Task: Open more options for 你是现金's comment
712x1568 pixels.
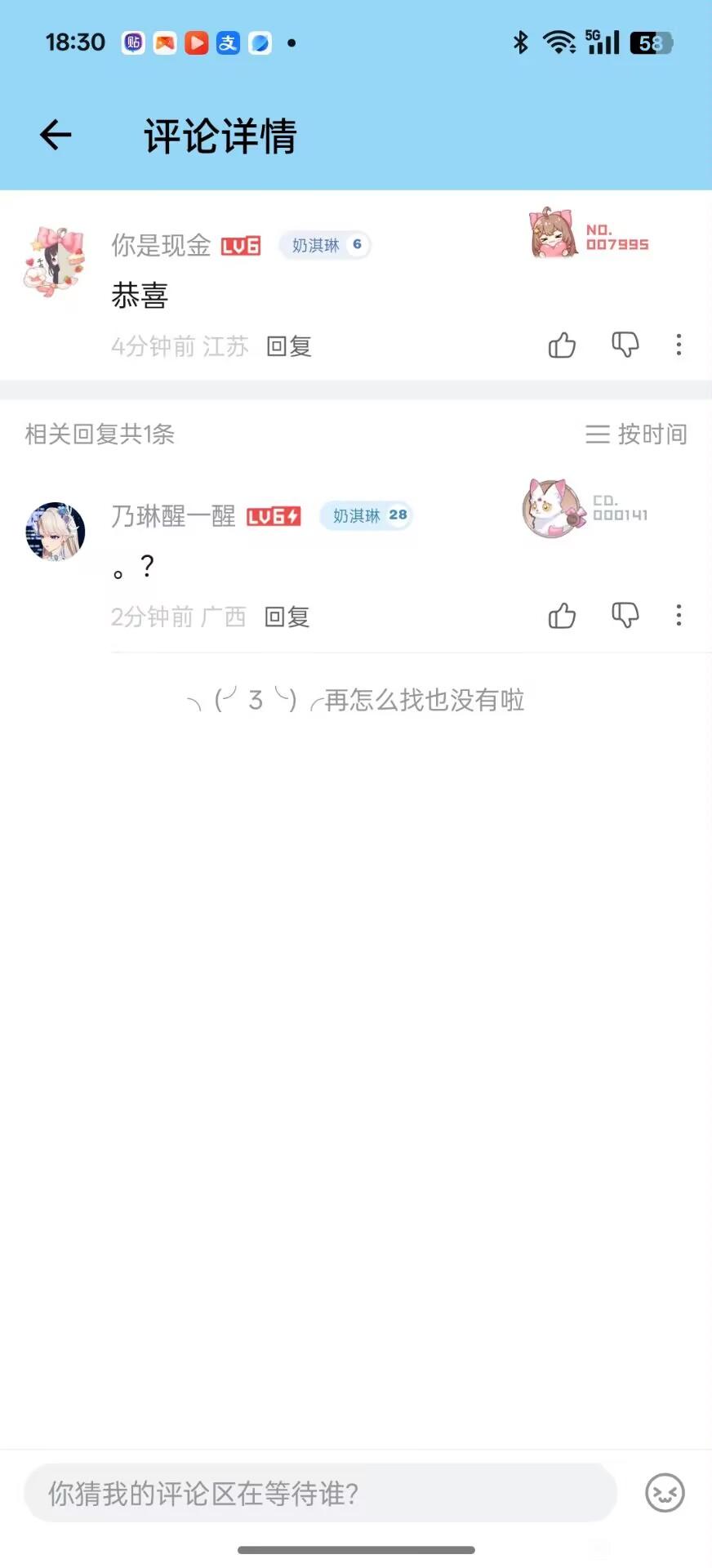Action: 679,345
